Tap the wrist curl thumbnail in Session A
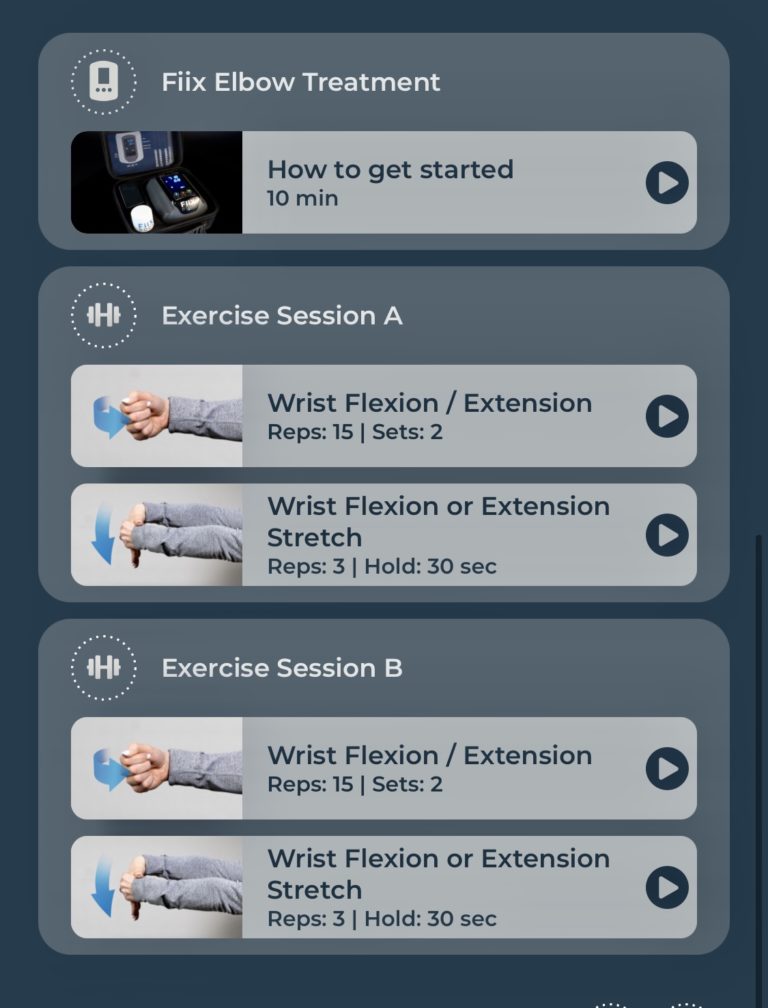The height and width of the screenshot is (1008, 768). click(155, 416)
